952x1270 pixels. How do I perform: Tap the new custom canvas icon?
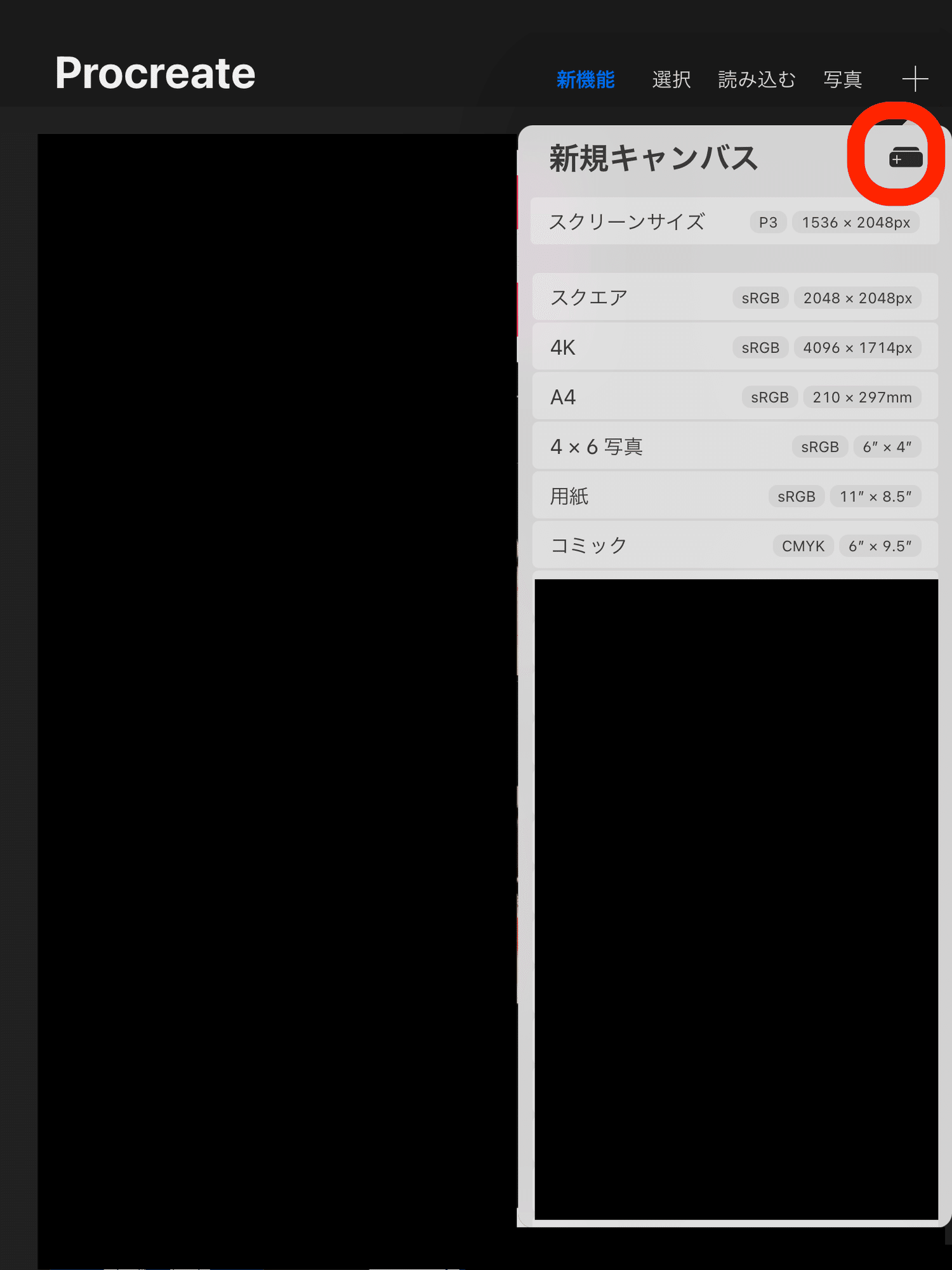(x=906, y=157)
